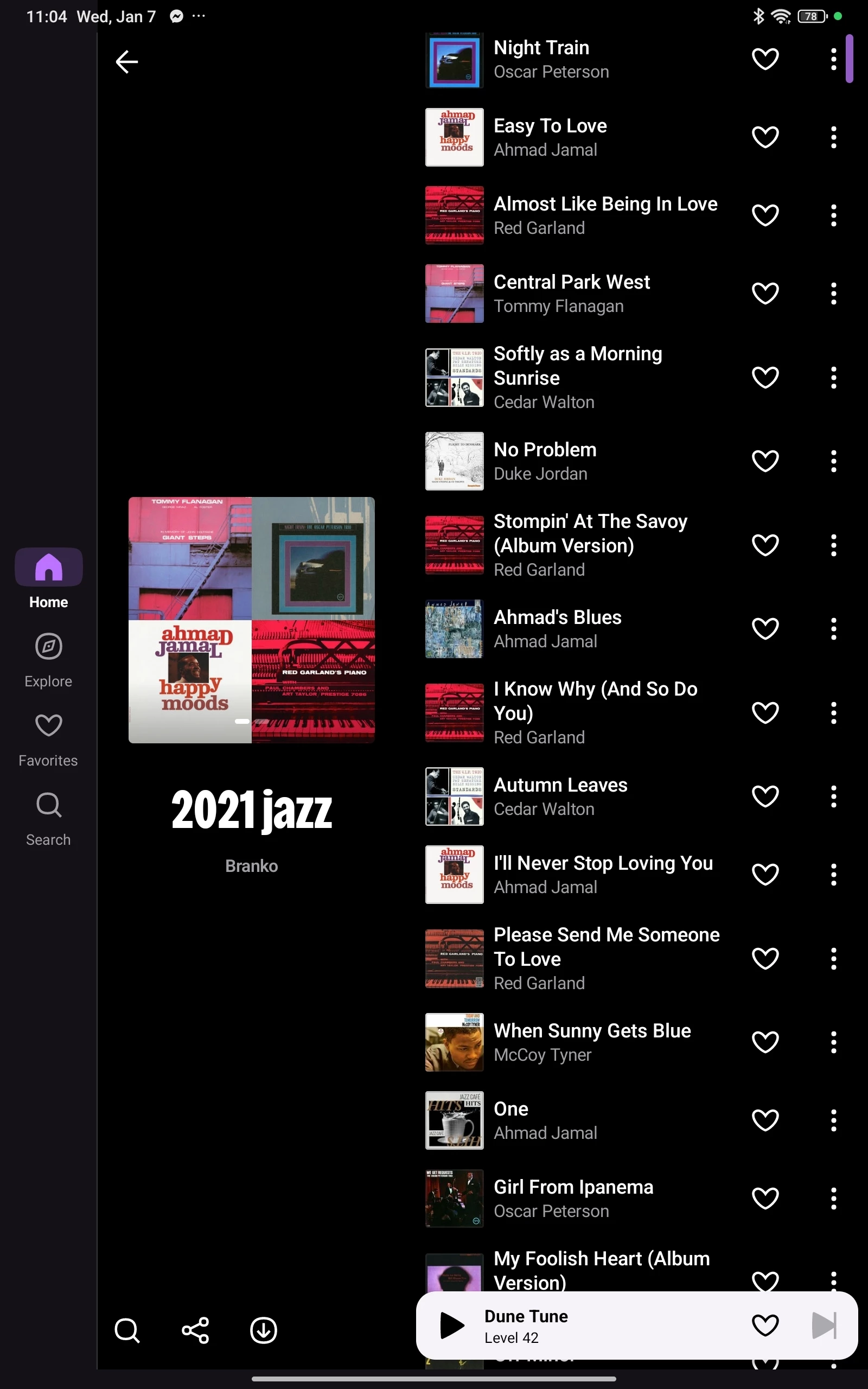Share the 2021 jazz playlist
Image resolution: width=868 pixels, height=1389 pixels.
point(195,1330)
